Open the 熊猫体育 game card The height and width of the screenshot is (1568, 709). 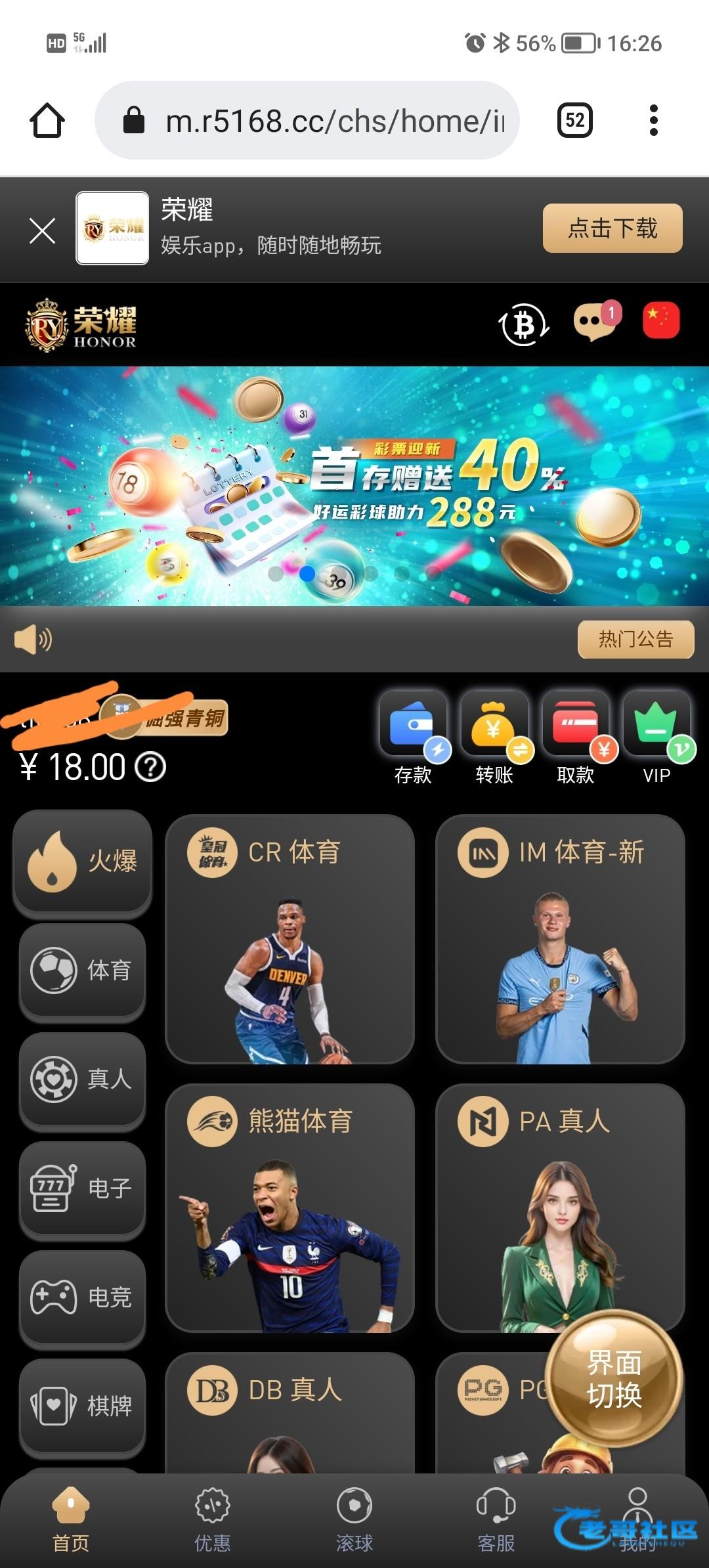point(290,1208)
